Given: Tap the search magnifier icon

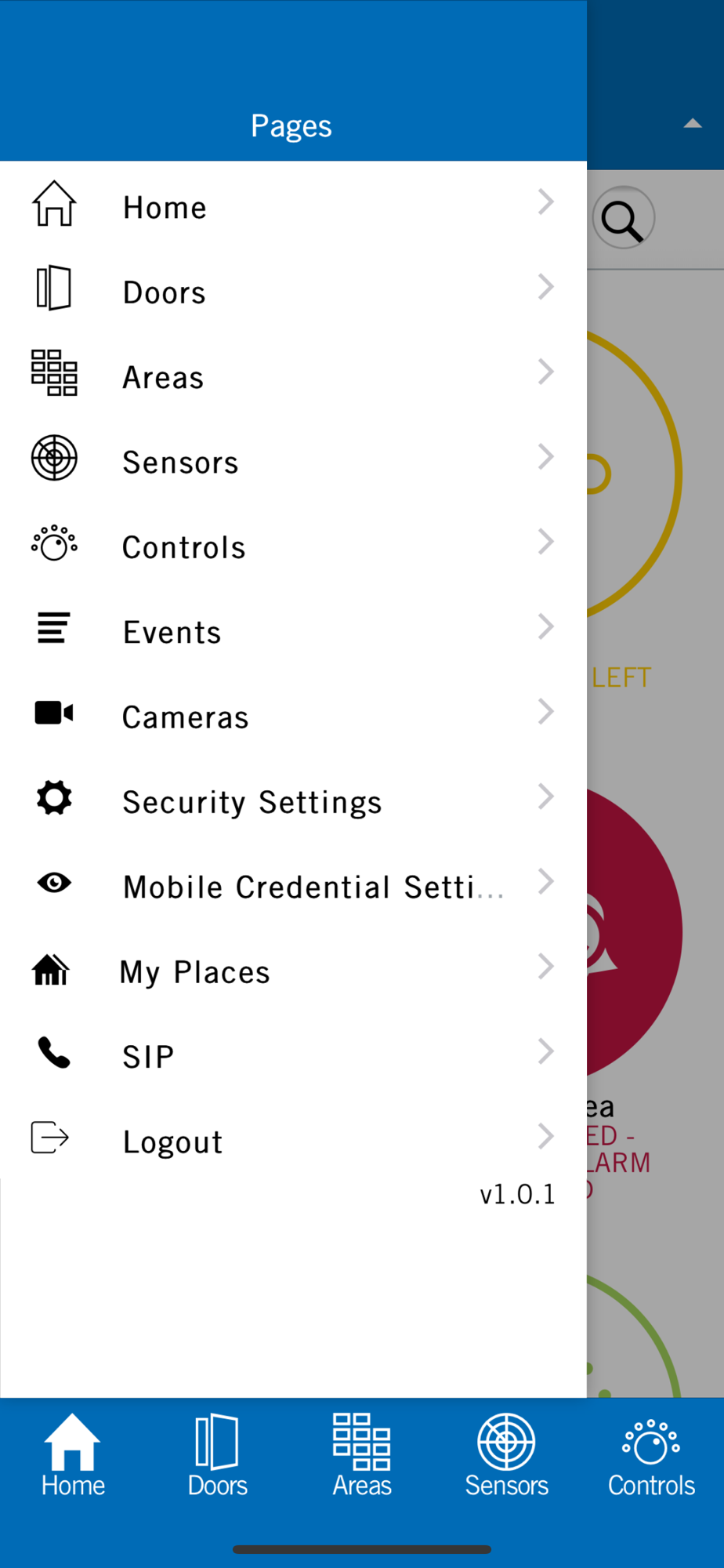Looking at the screenshot, I should pos(623,218).
